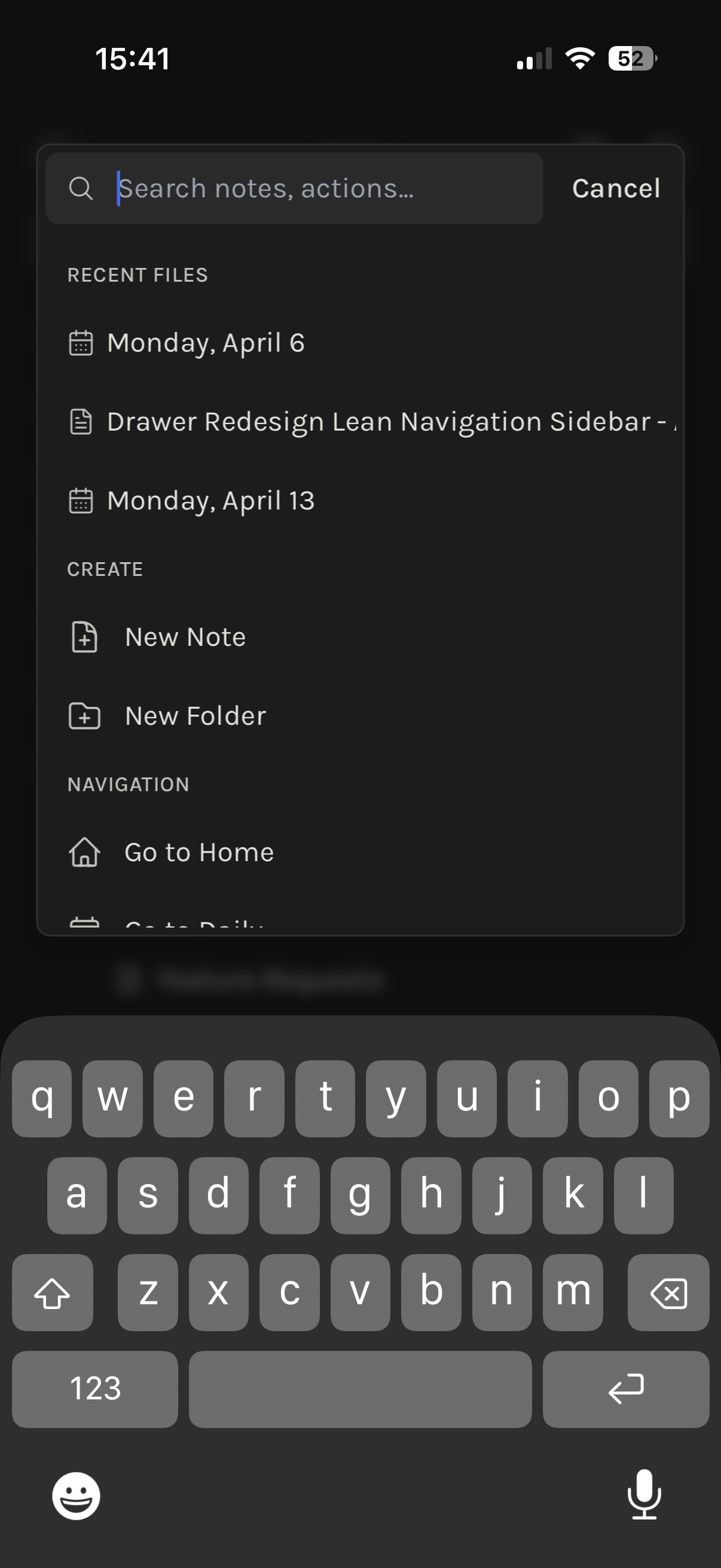721x1568 pixels.
Task: Tap the magnifying glass in the search bar
Action: tap(81, 188)
